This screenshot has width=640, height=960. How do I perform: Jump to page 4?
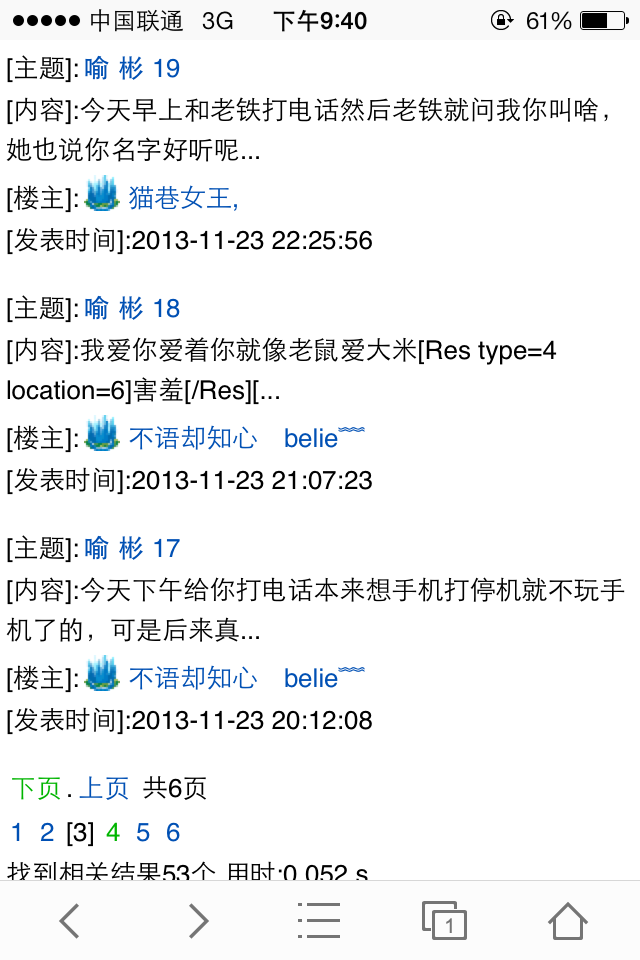coord(113,832)
